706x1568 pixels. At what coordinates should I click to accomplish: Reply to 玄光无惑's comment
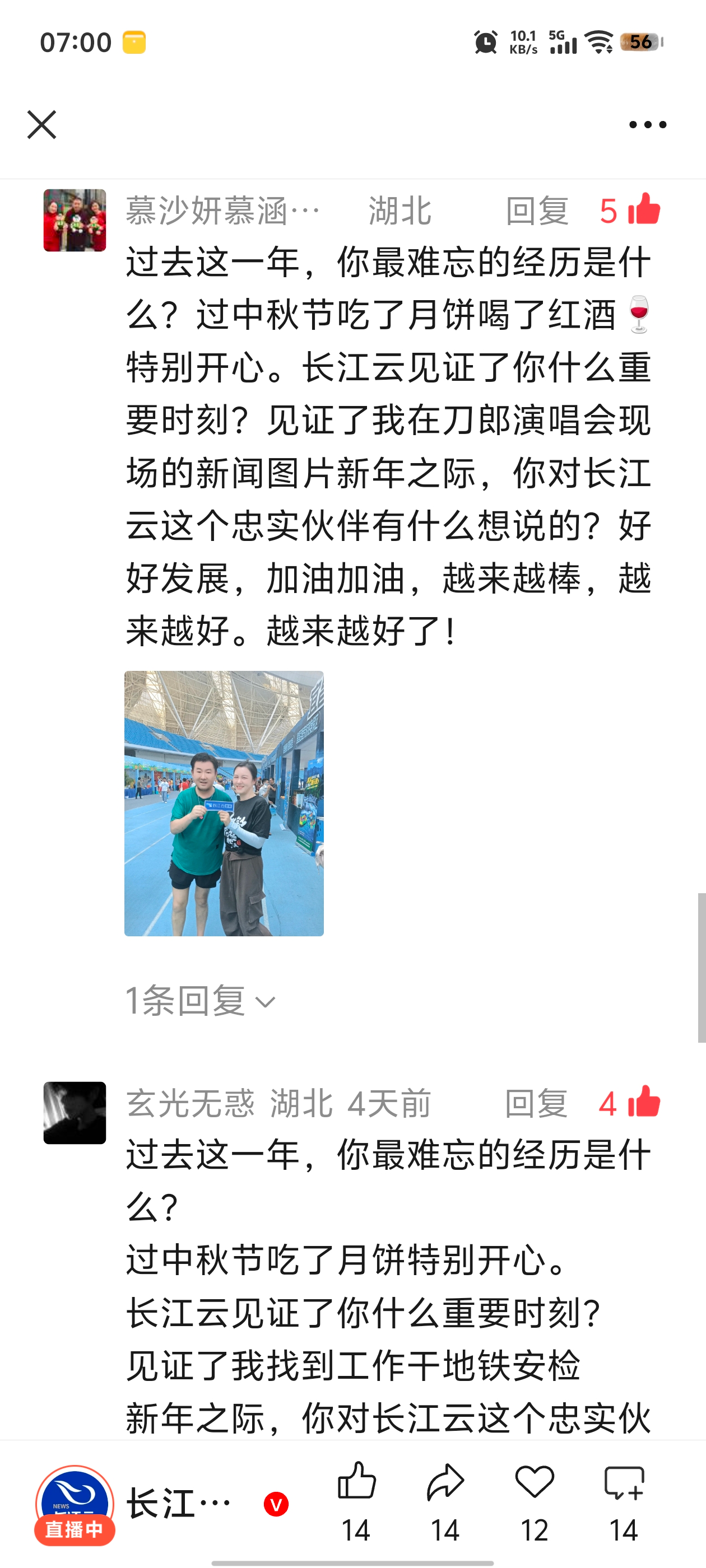pyautogui.click(x=536, y=1104)
